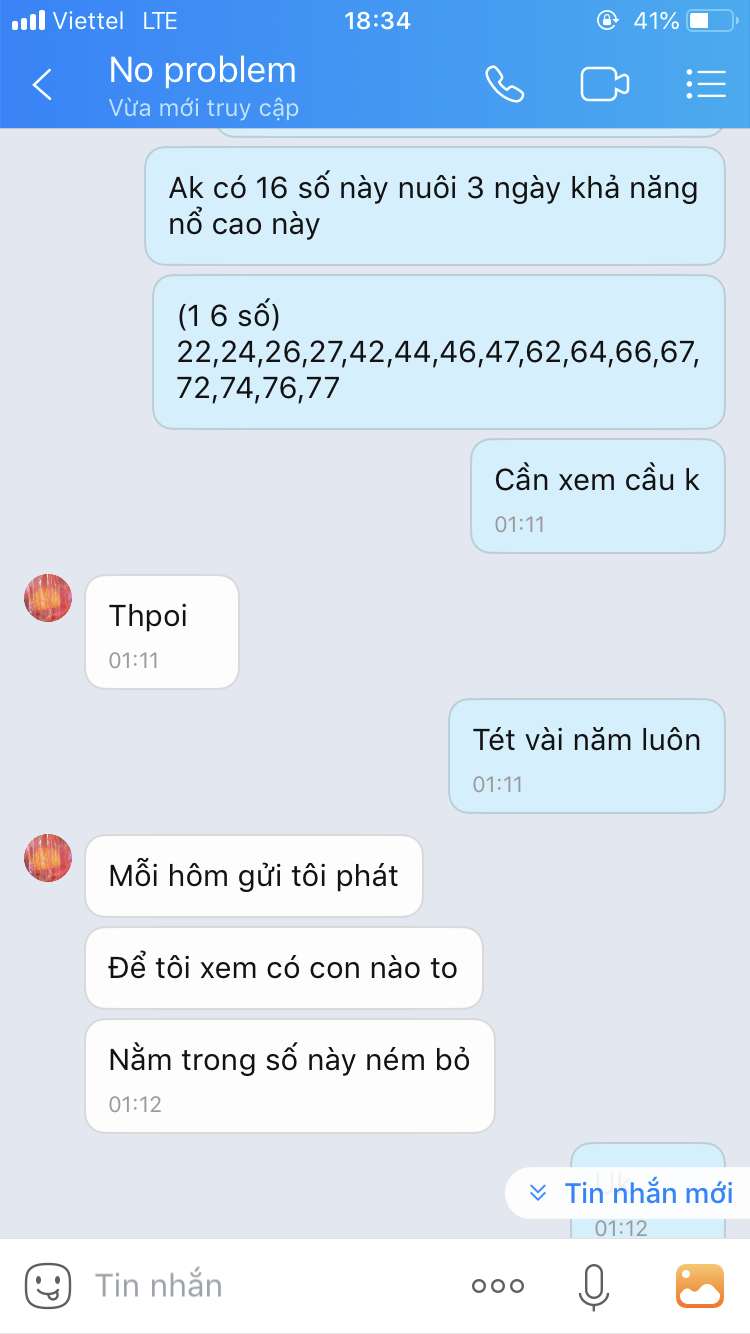This screenshot has width=750, height=1334.
Task: View the sender's avatar beside Thpoi
Action: (x=48, y=598)
